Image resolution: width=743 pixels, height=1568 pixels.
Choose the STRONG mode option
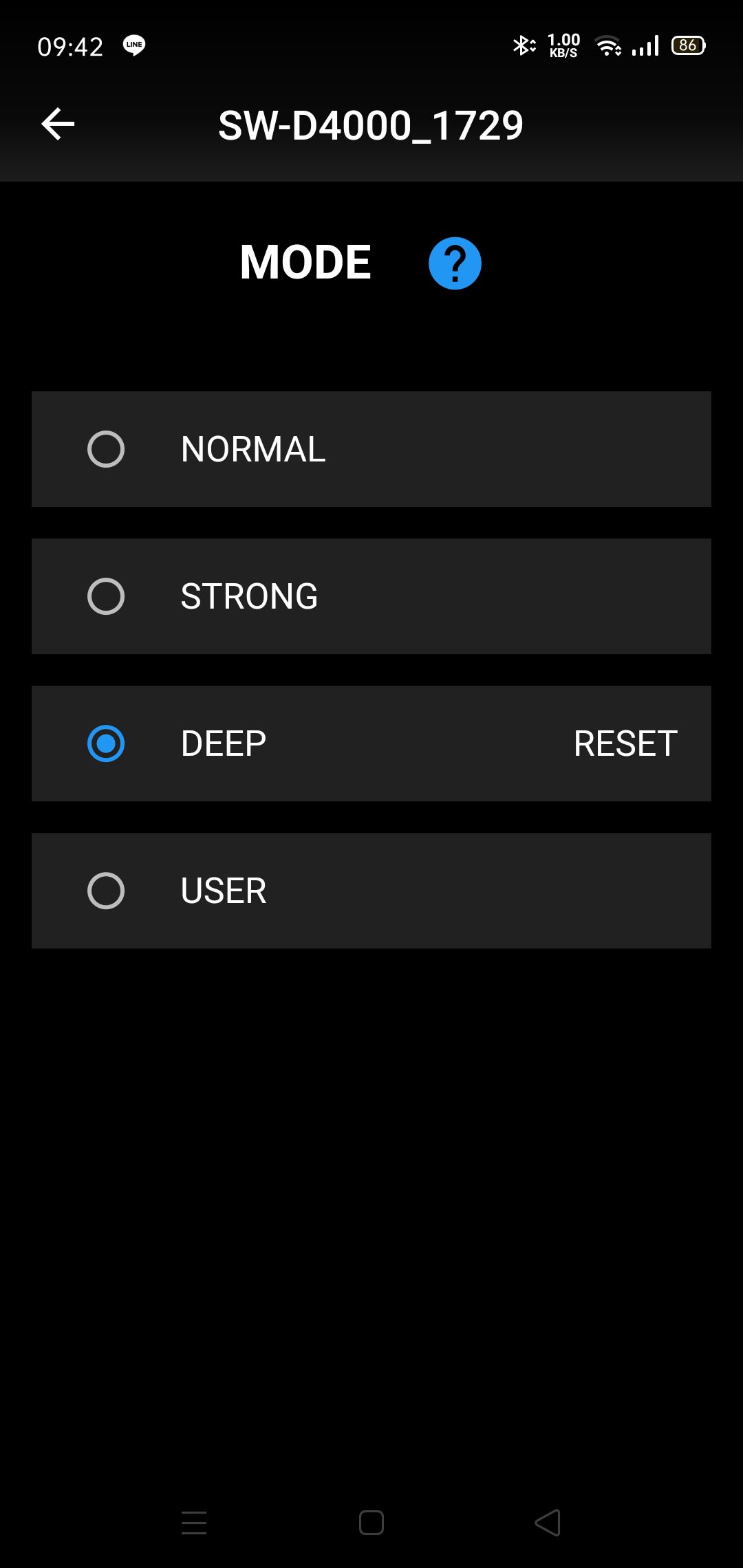(x=371, y=596)
